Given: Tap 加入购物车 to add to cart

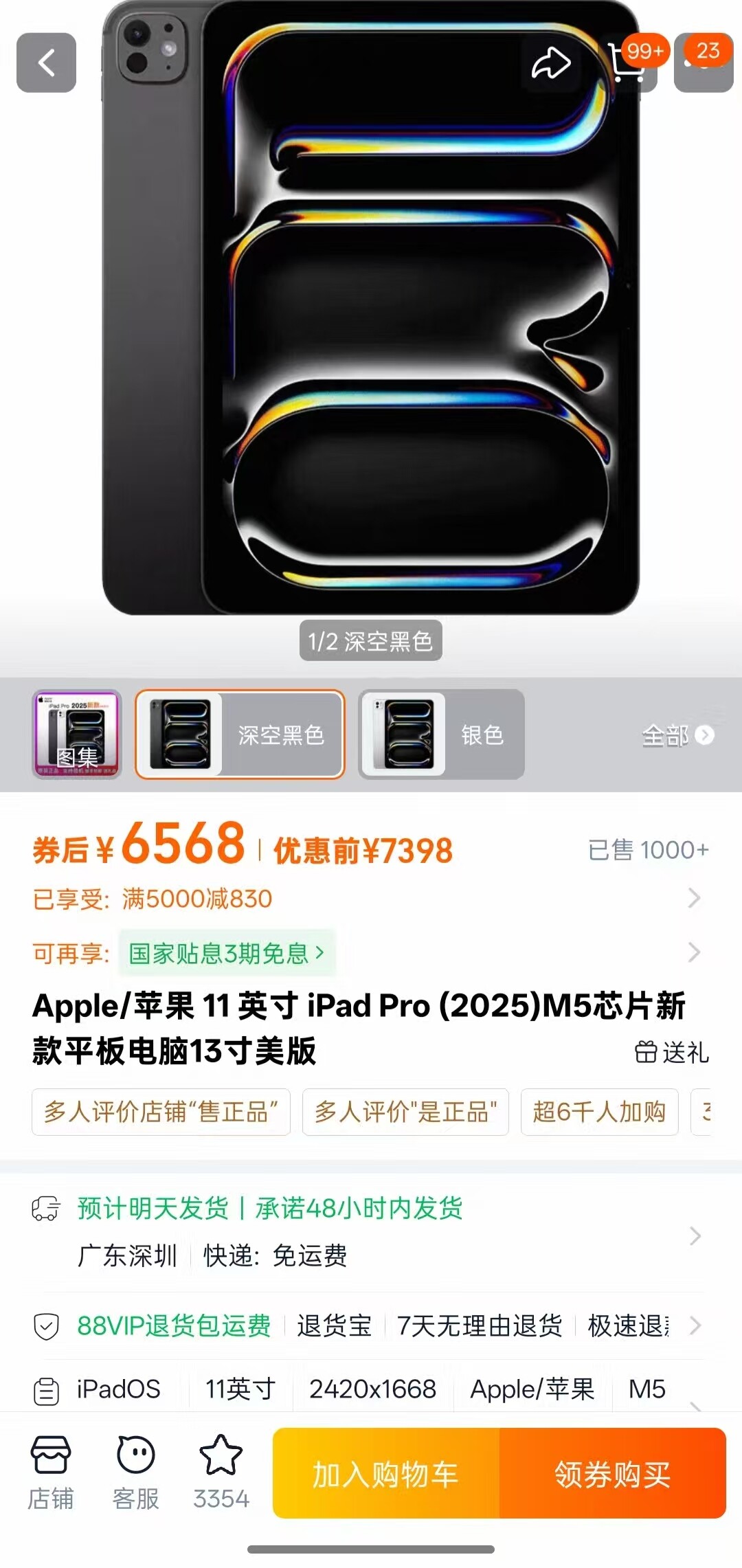Looking at the screenshot, I should pos(385,1473).
